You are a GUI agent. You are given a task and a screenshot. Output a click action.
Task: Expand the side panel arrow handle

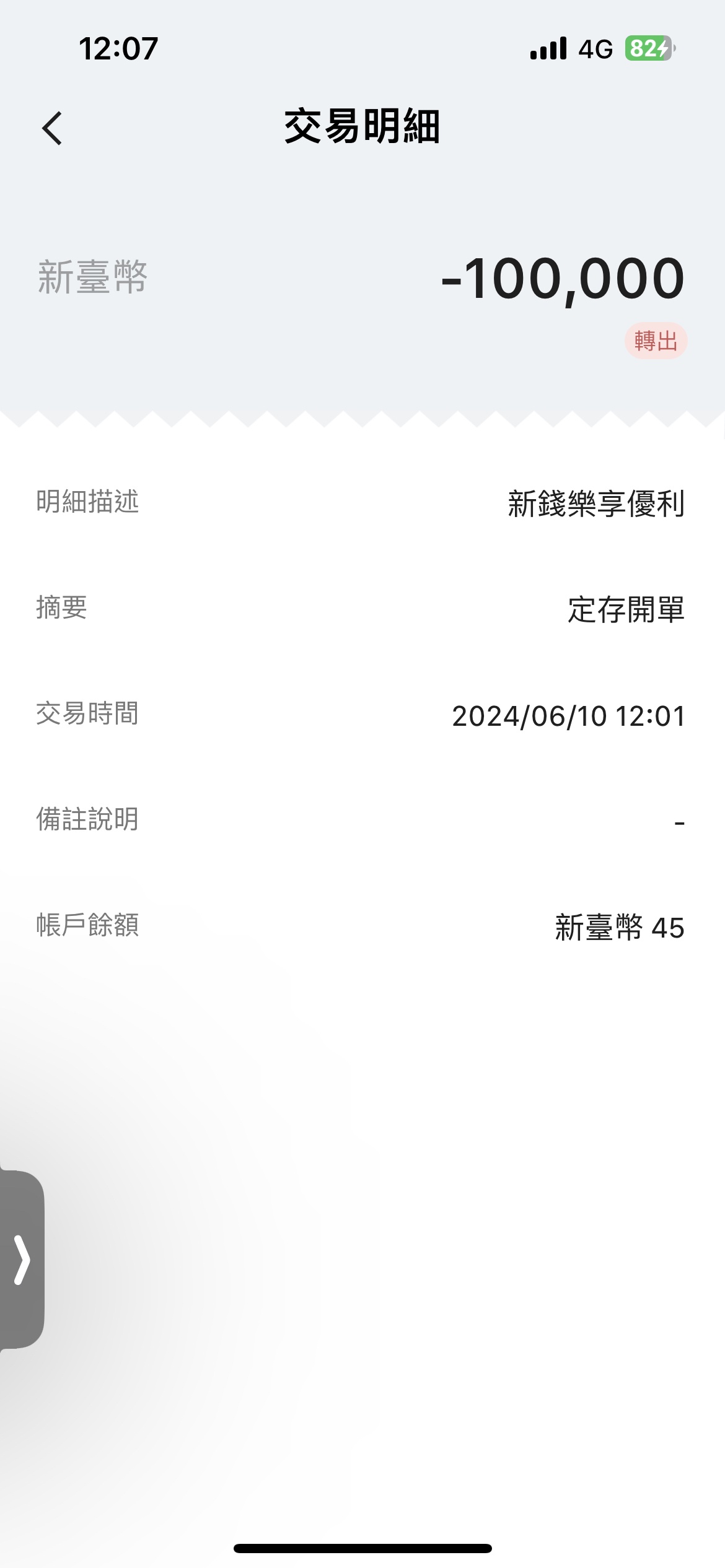[x=22, y=1260]
